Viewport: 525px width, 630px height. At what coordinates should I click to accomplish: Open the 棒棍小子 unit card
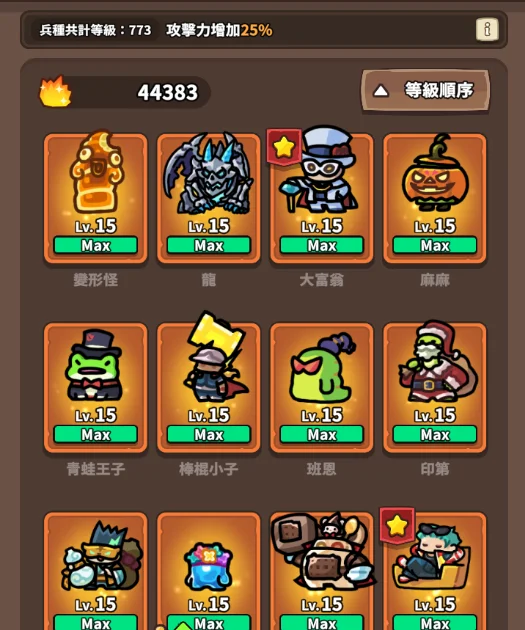tap(209, 388)
